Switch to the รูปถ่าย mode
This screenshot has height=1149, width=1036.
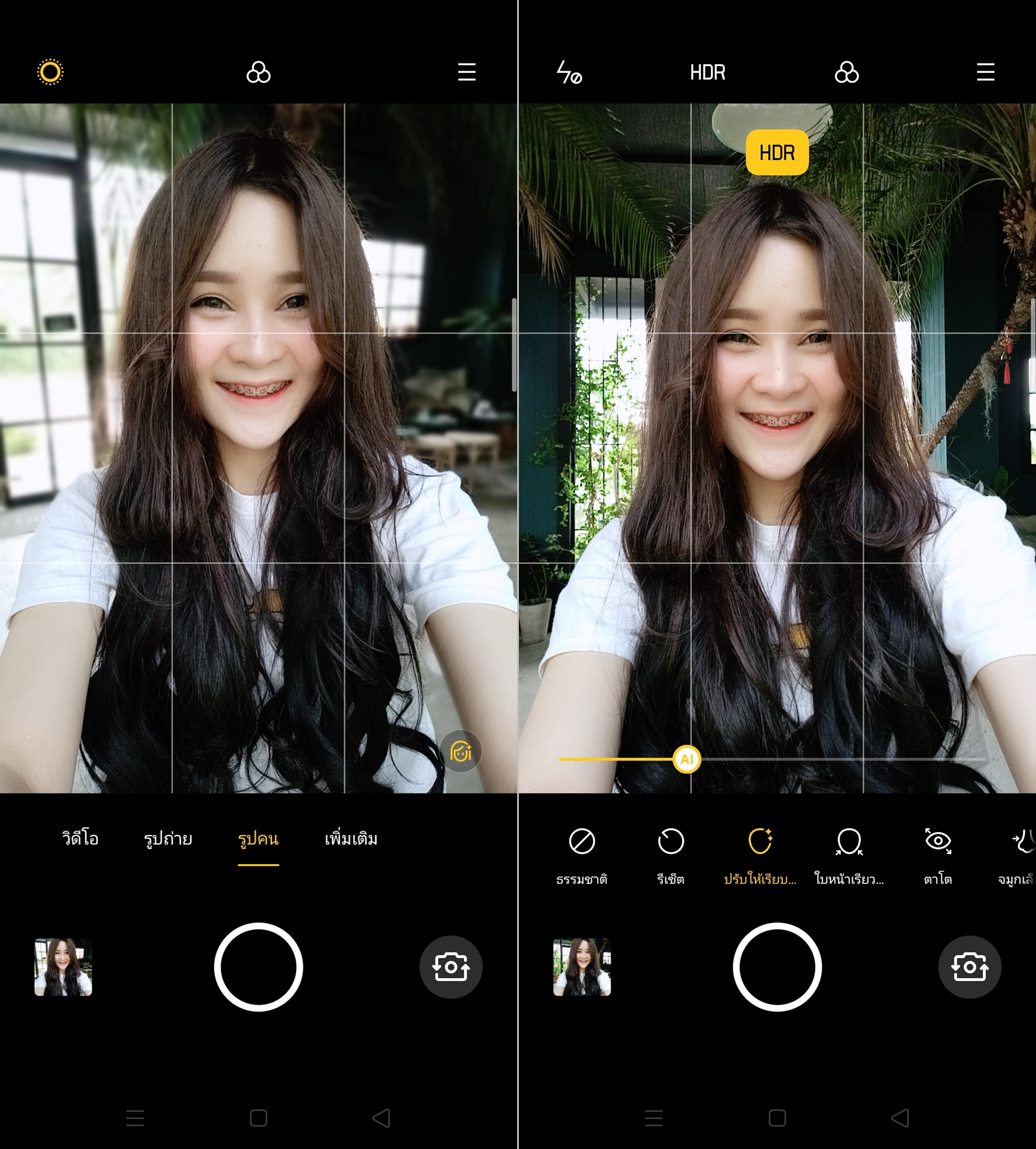[168, 839]
